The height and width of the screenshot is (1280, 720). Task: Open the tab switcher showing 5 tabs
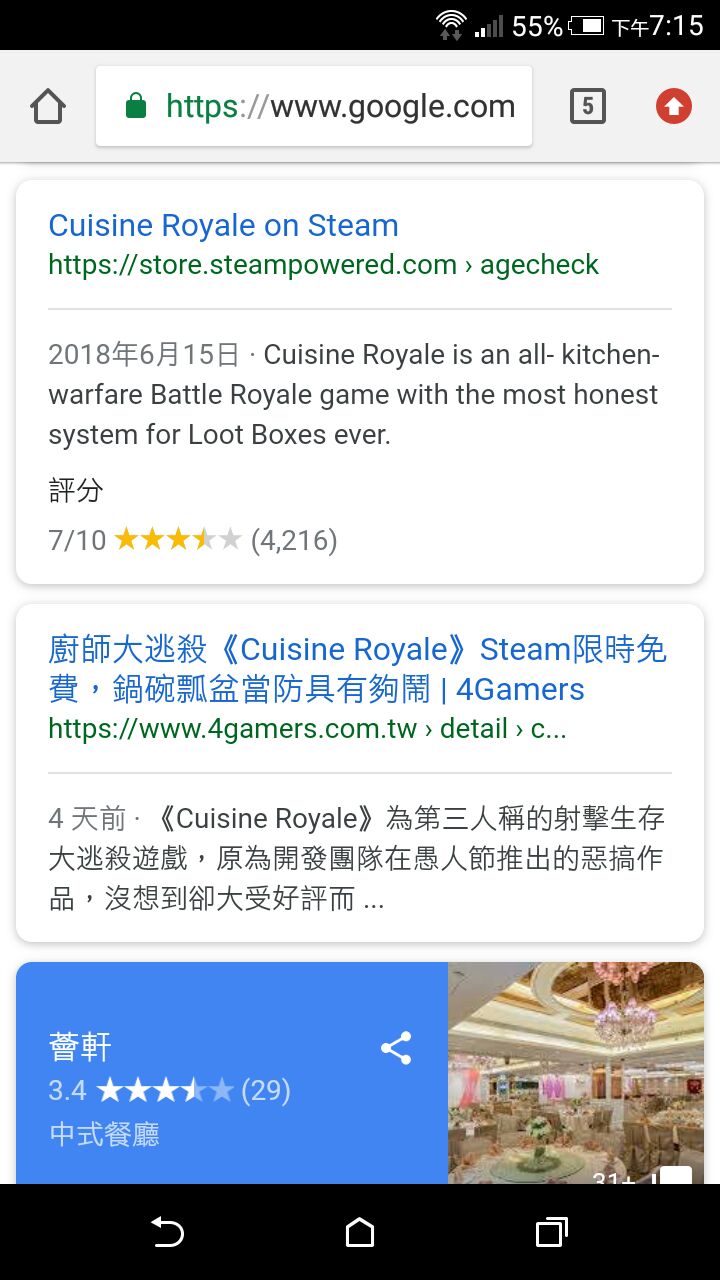(588, 106)
